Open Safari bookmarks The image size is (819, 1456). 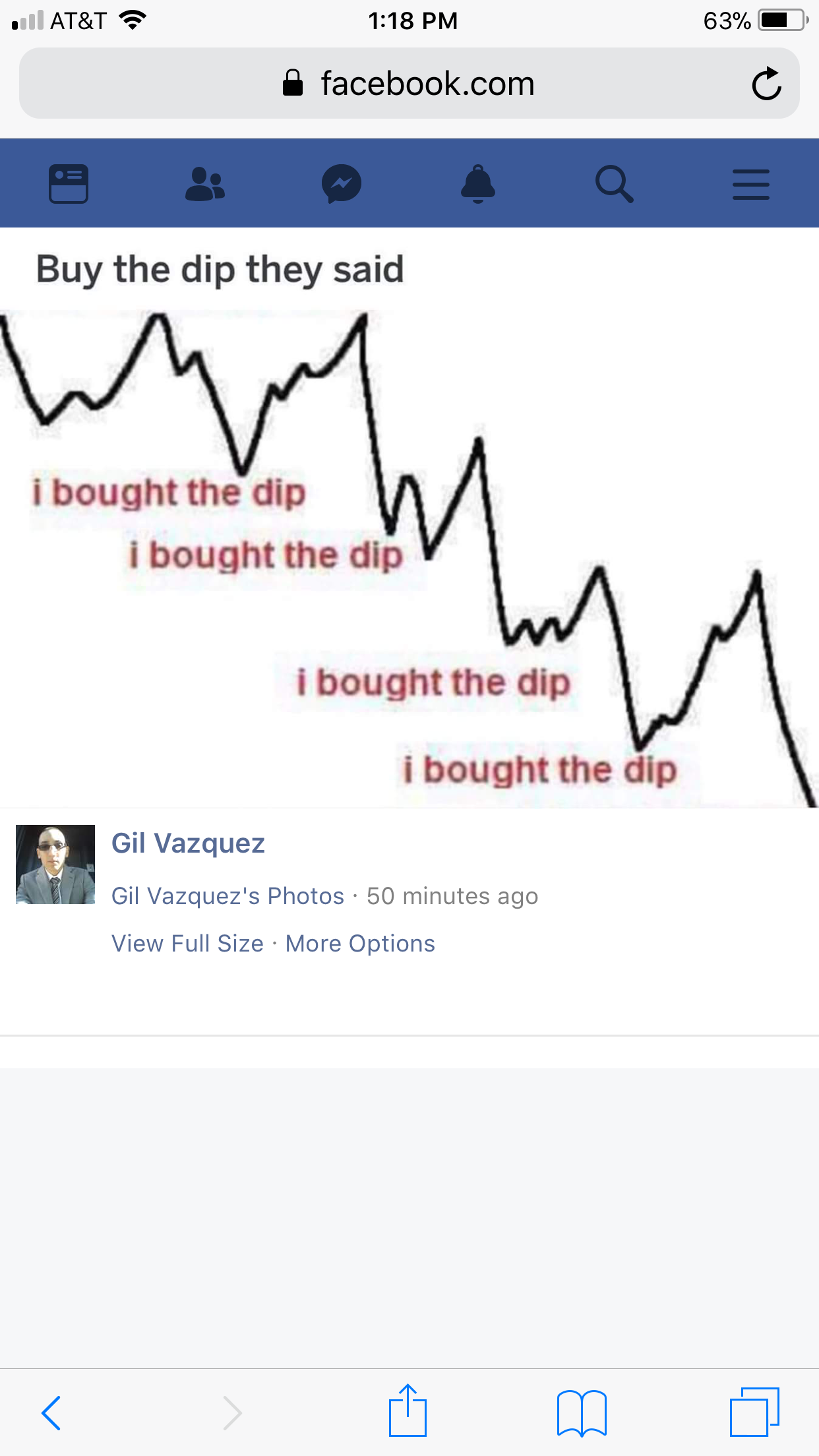coord(581,1412)
